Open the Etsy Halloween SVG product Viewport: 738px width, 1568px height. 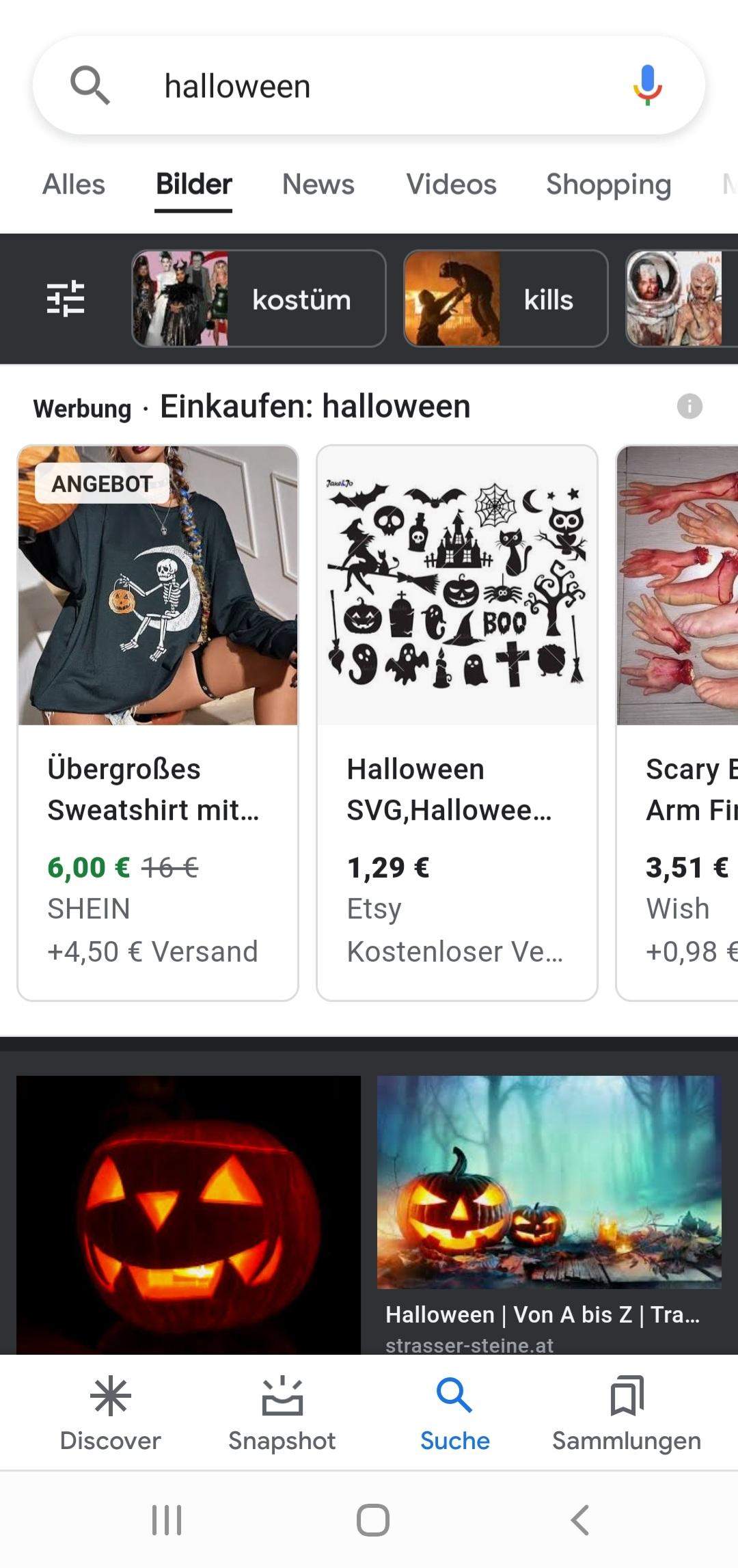pyautogui.click(x=457, y=723)
